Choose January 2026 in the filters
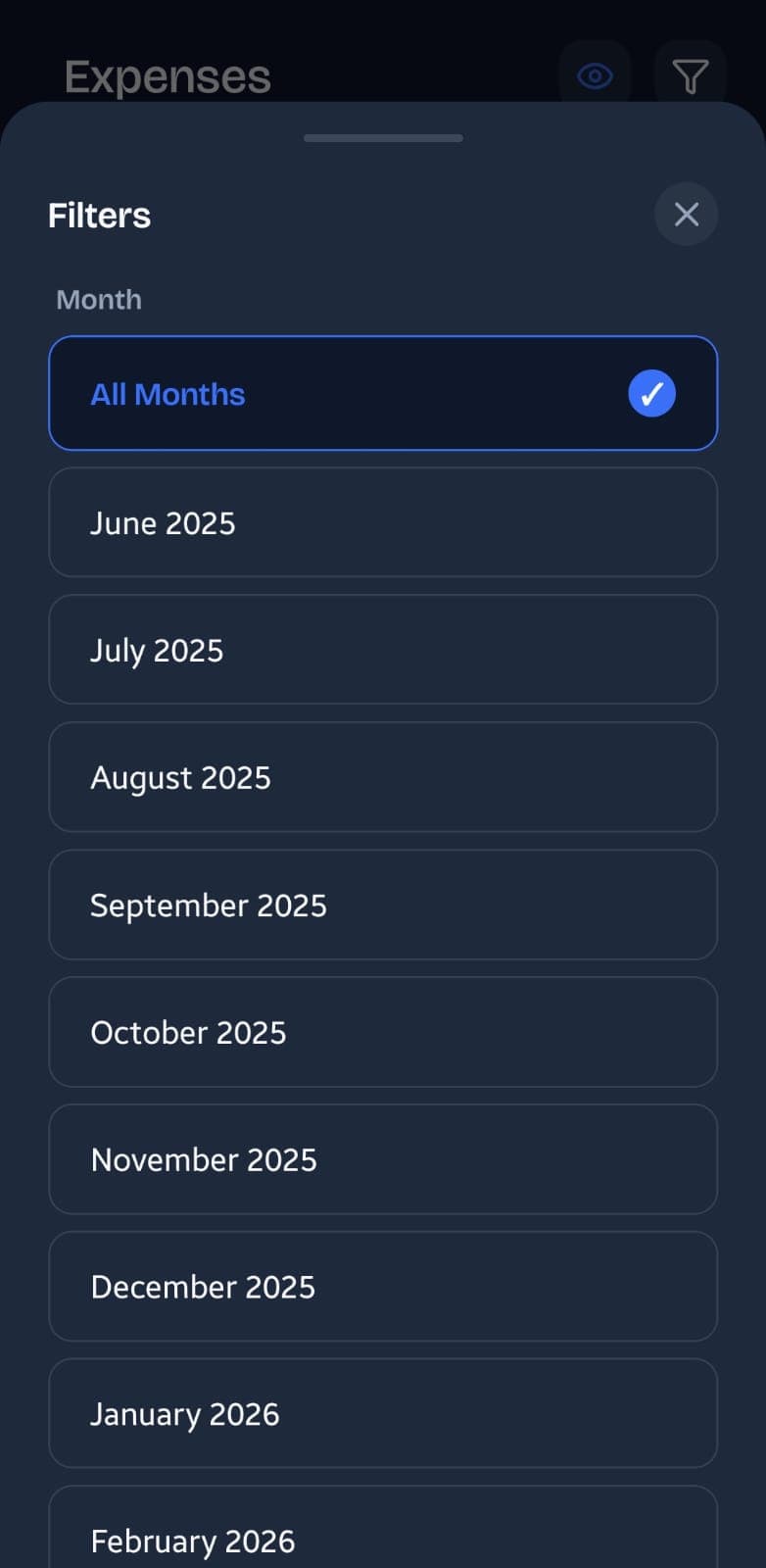Image resolution: width=766 pixels, height=1568 pixels. click(x=383, y=1414)
